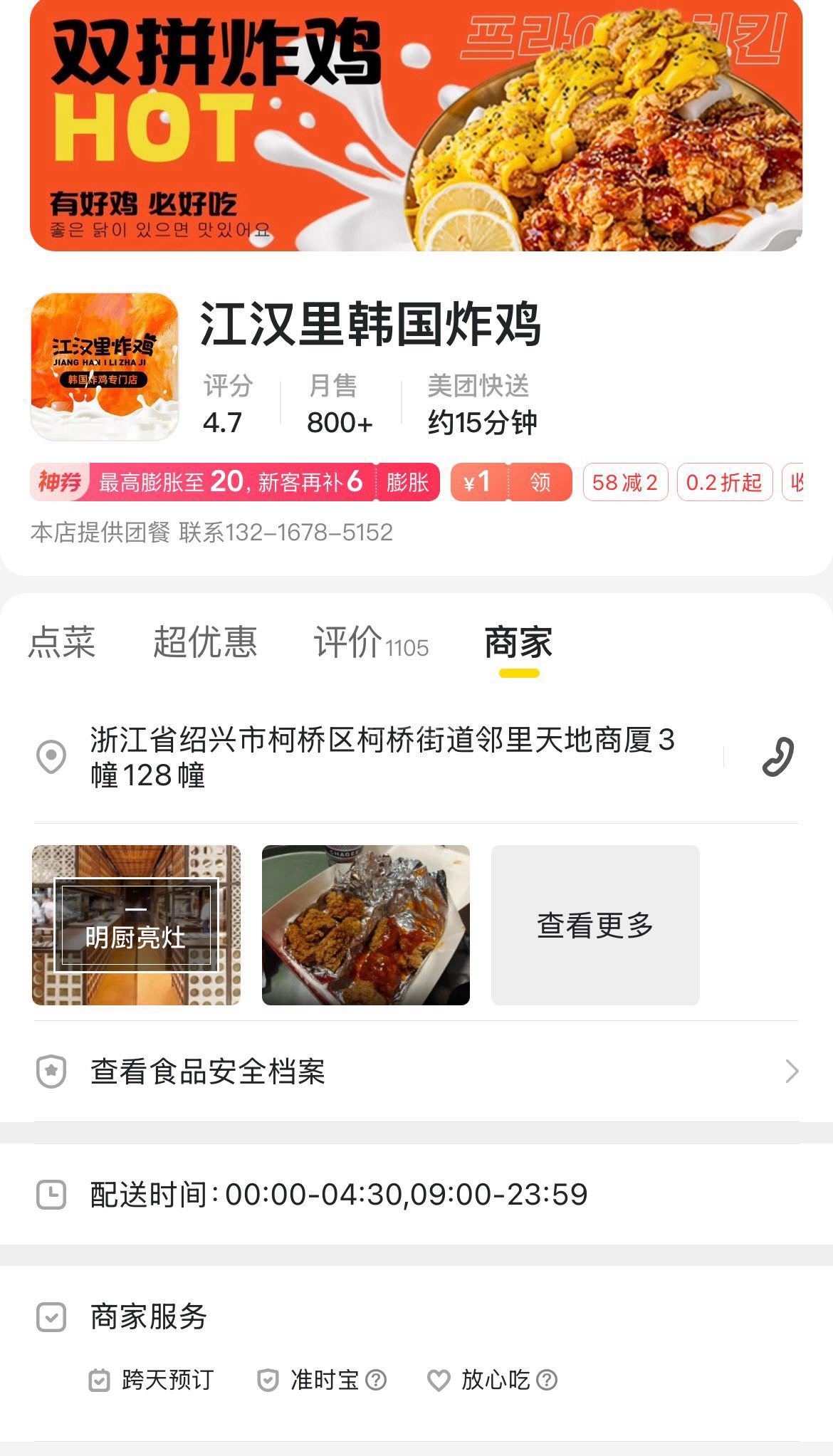Image resolution: width=833 pixels, height=1456 pixels.
Task: Open the 0.2折起 discount chip
Action: click(724, 483)
